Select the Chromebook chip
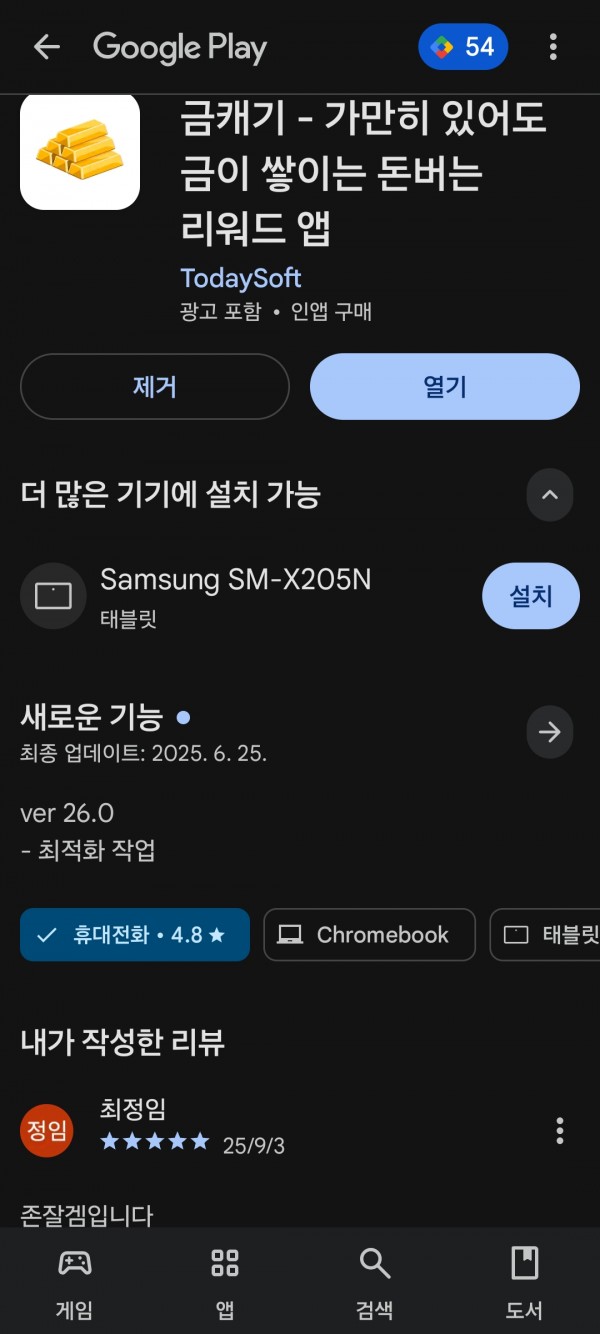600x1334 pixels. click(369, 935)
